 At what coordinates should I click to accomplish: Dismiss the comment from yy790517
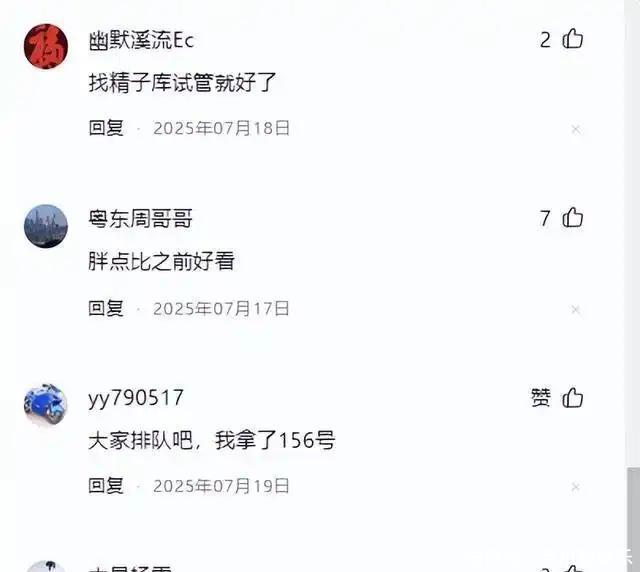575,487
